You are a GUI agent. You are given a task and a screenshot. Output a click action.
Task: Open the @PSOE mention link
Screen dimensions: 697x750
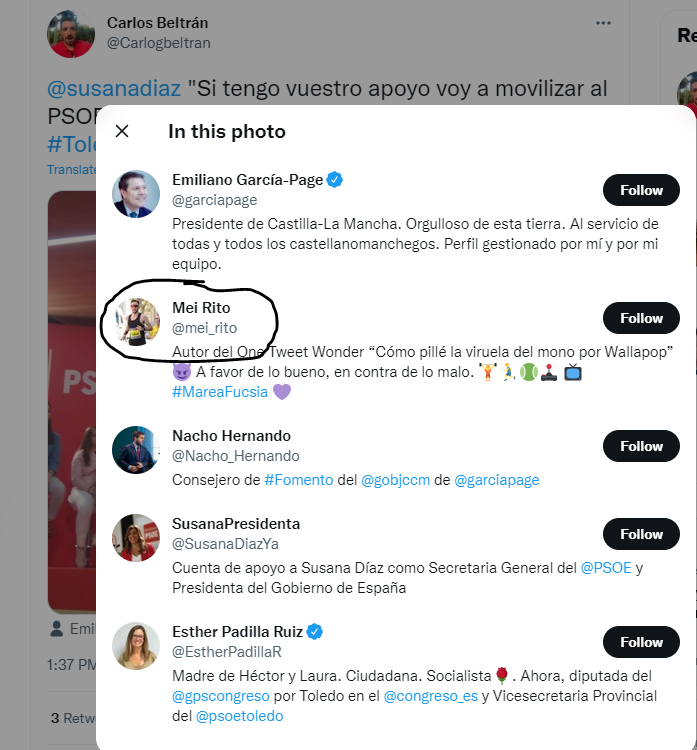point(606,568)
